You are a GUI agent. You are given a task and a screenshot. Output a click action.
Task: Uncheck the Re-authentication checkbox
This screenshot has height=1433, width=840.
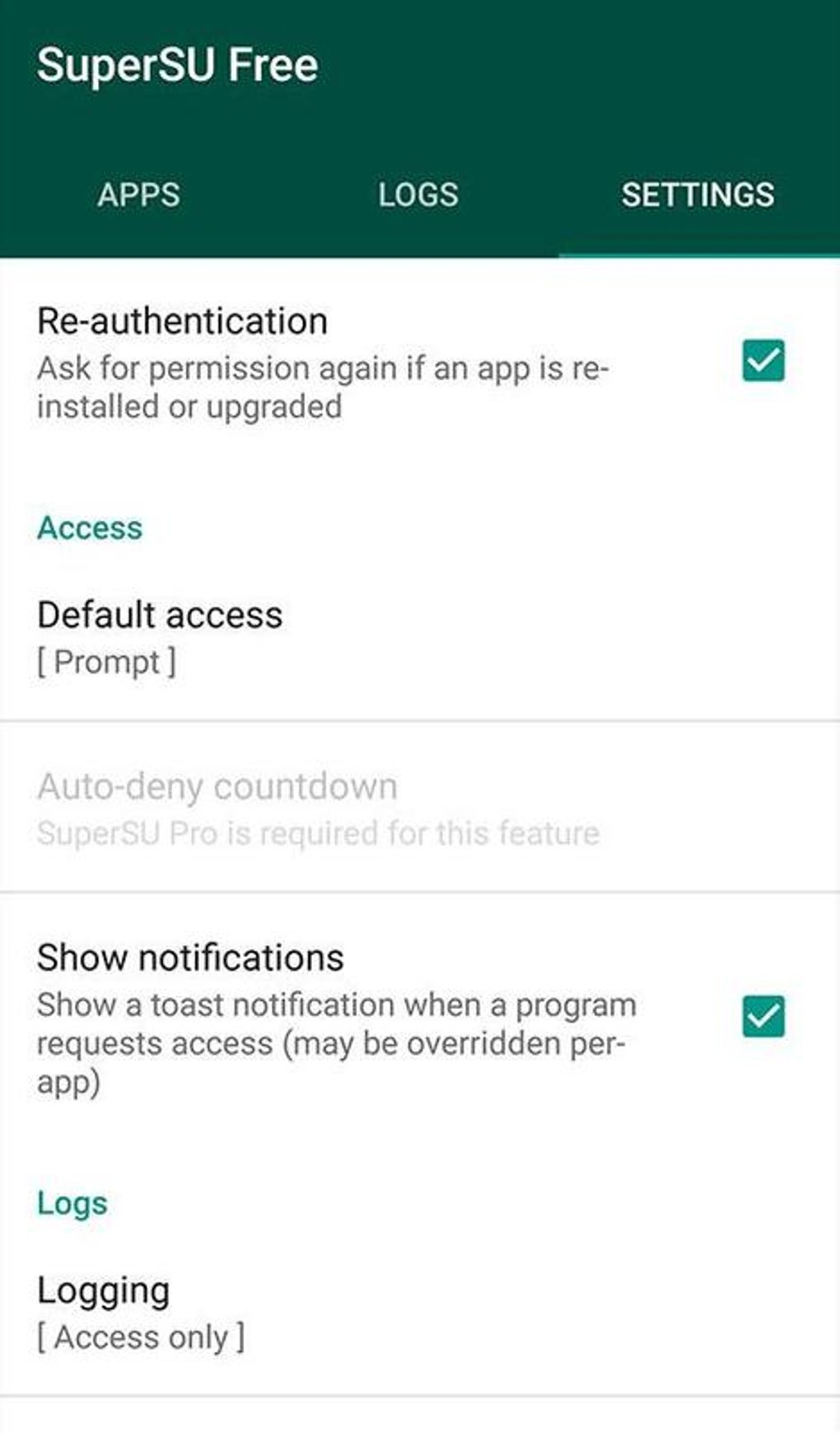point(763,362)
